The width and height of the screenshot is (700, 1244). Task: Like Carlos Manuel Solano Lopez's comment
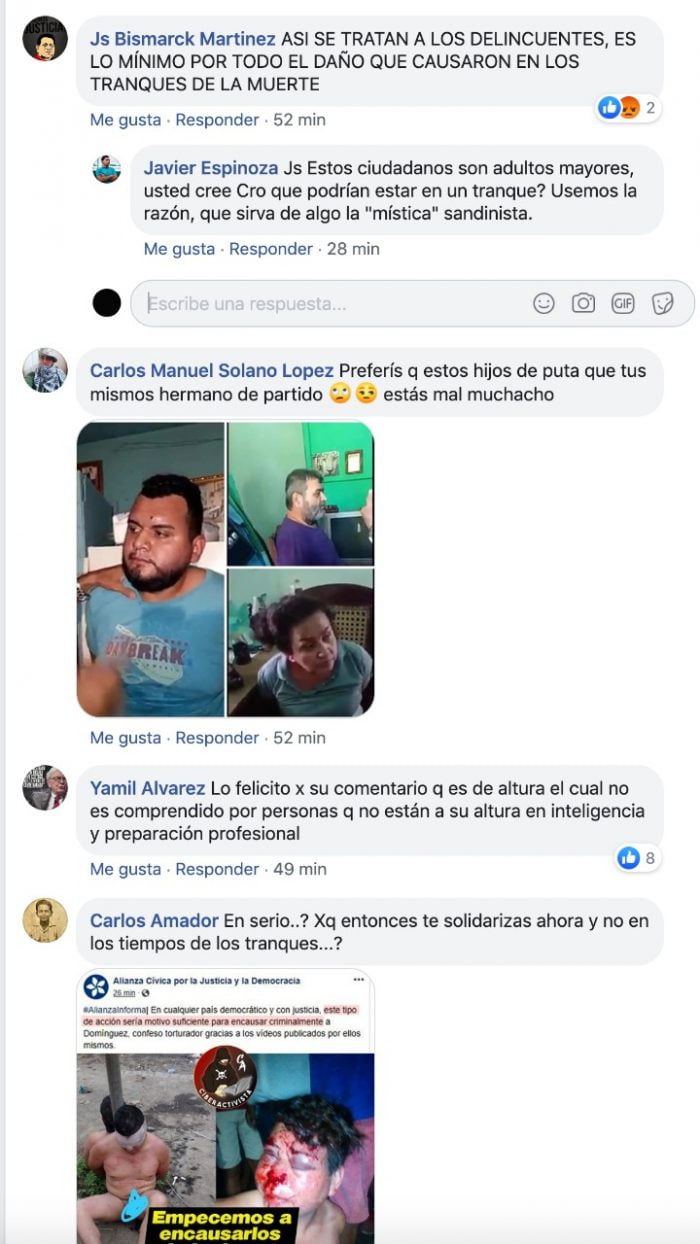(125, 738)
